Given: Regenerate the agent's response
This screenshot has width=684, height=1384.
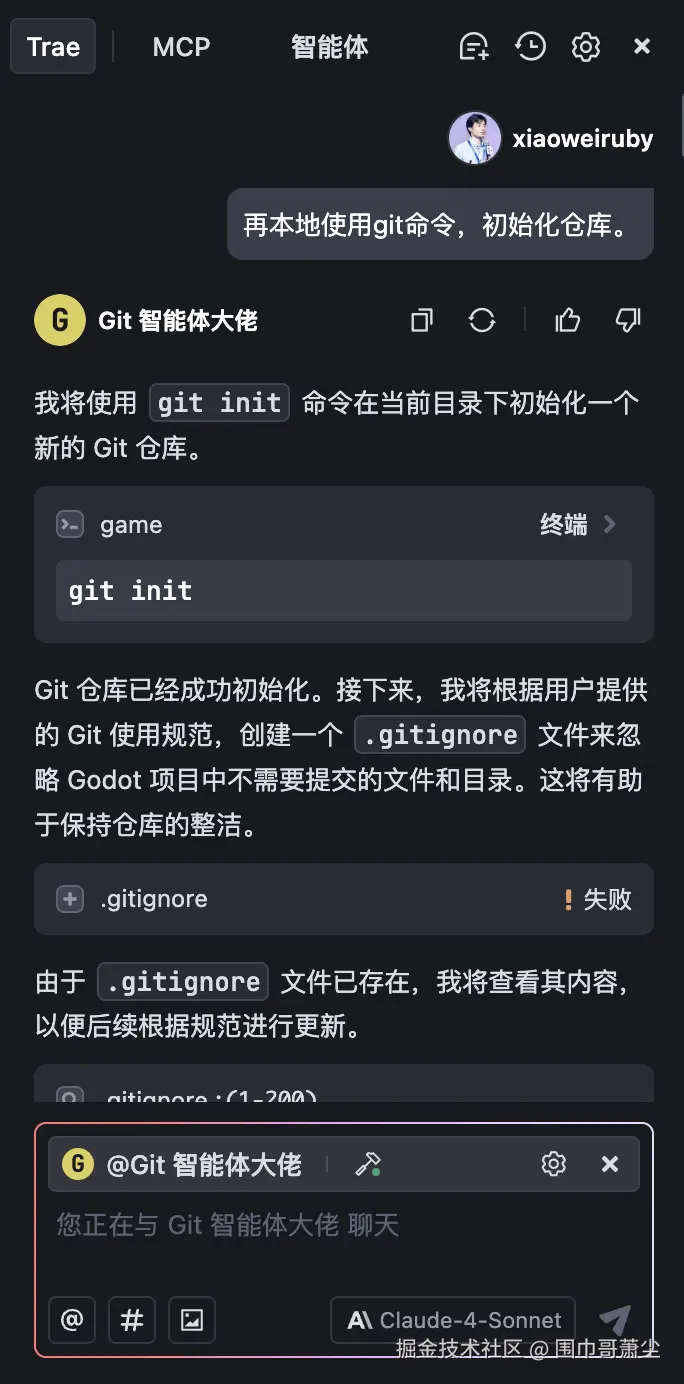Looking at the screenshot, I should pyautogui.click(x=482, y=320).
